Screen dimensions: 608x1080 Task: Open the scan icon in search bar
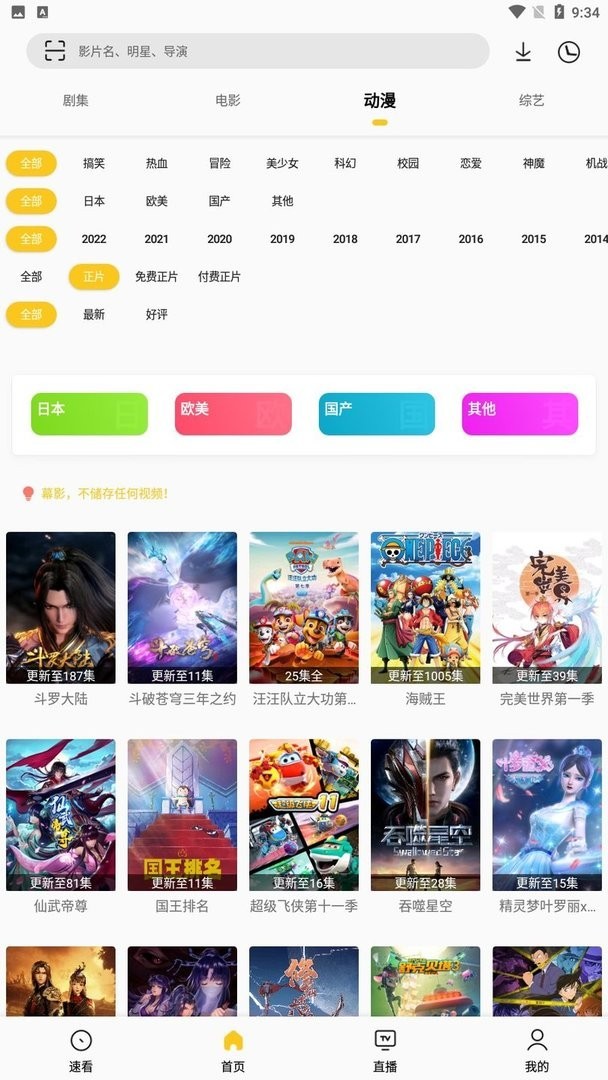pos(55,51)
